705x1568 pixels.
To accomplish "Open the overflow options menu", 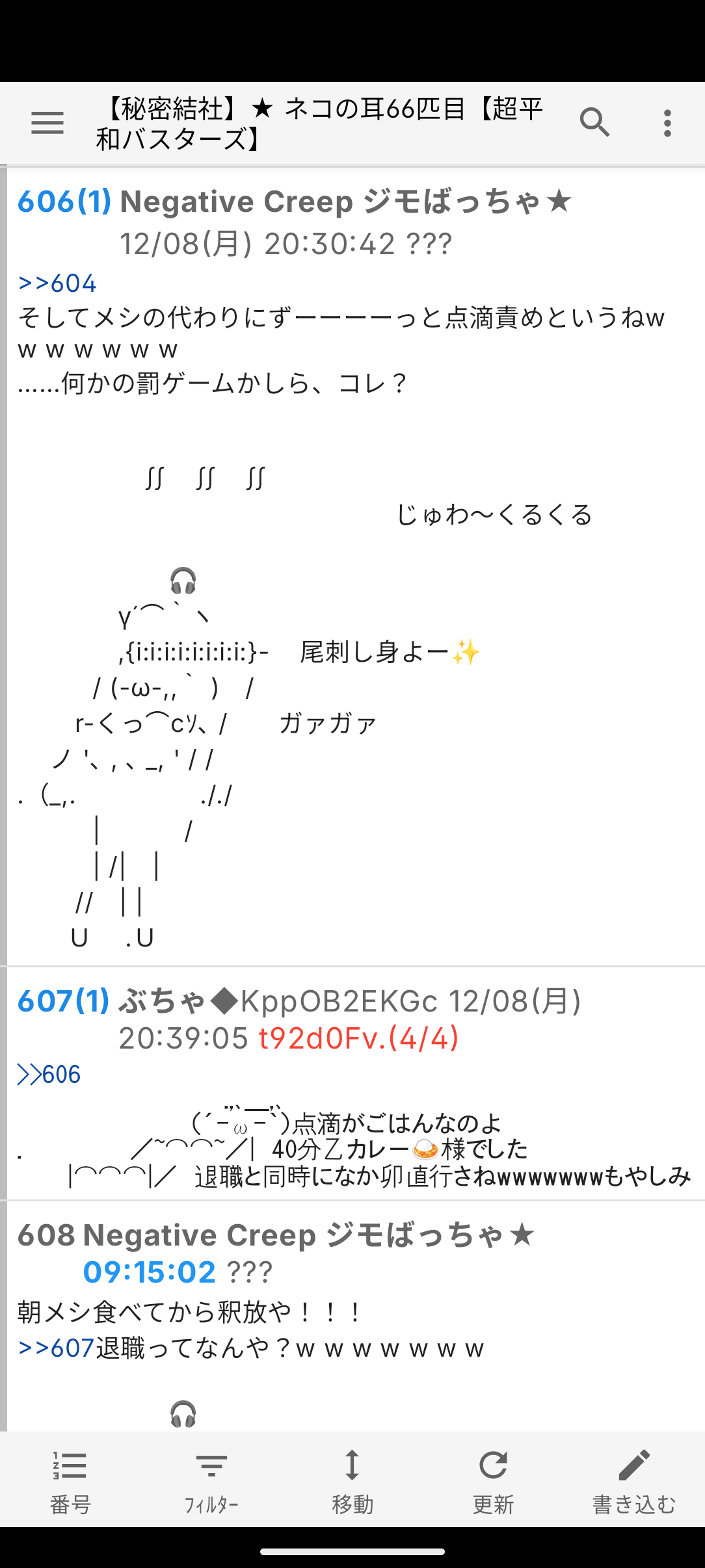I will (x=667, y=123).
